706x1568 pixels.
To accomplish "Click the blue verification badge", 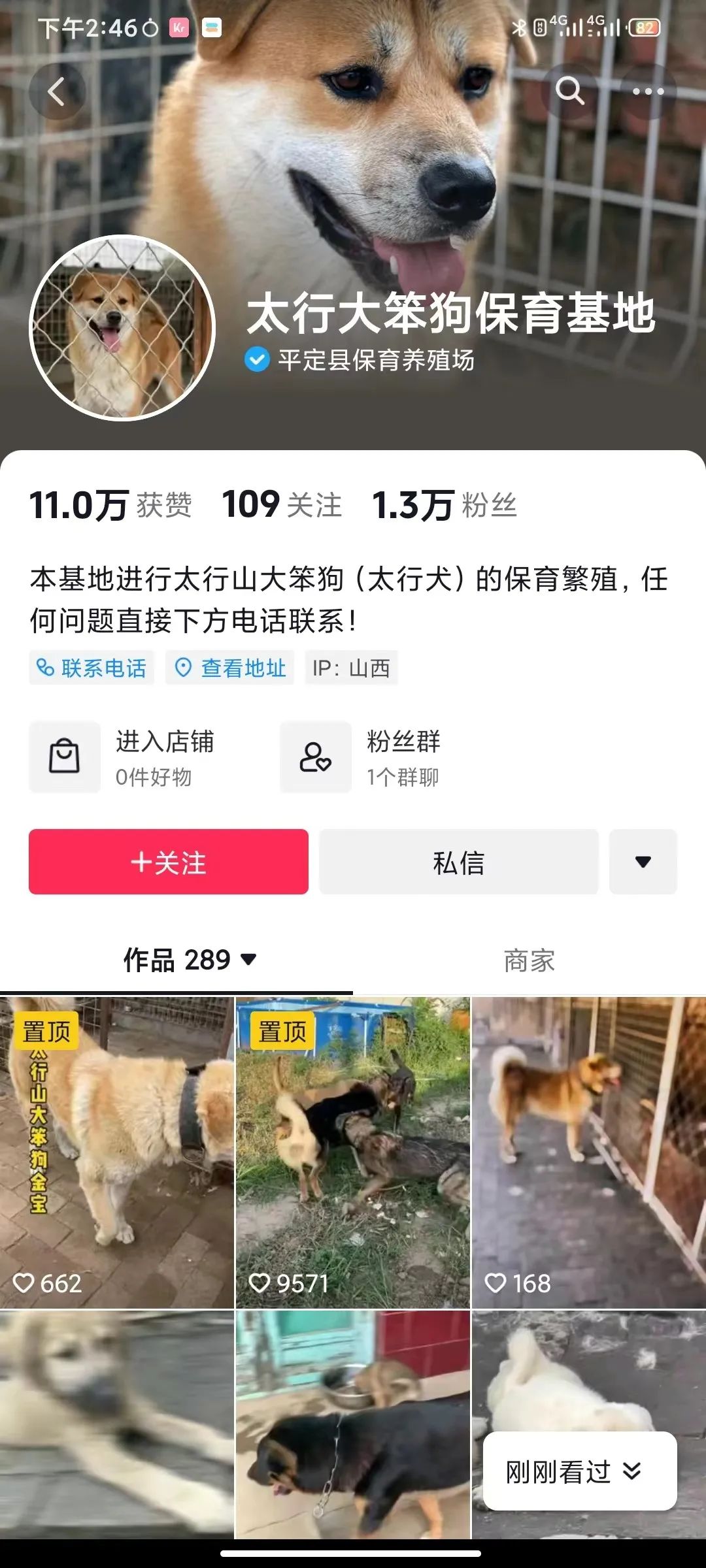I will [x=256, y=357].
